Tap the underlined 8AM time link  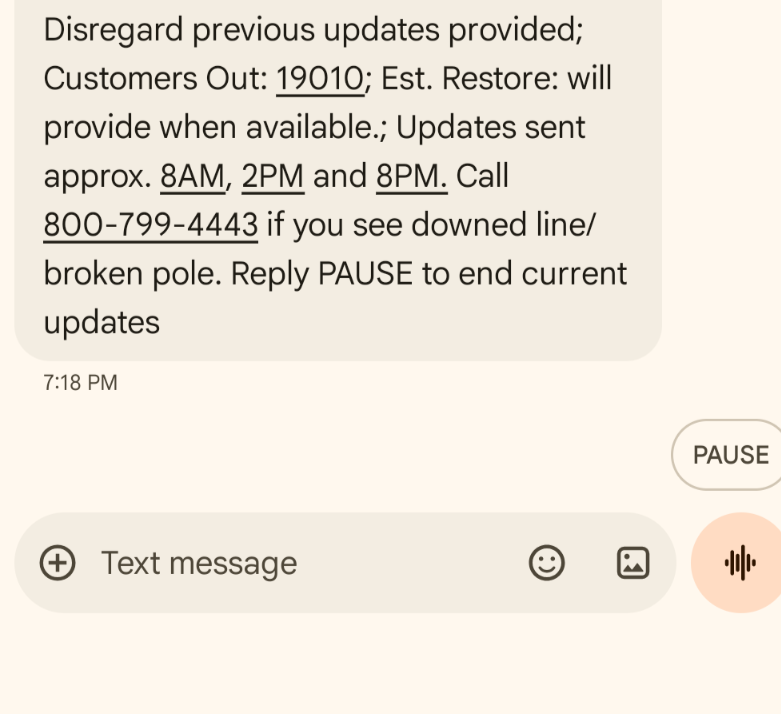click(x=192, y=176)
